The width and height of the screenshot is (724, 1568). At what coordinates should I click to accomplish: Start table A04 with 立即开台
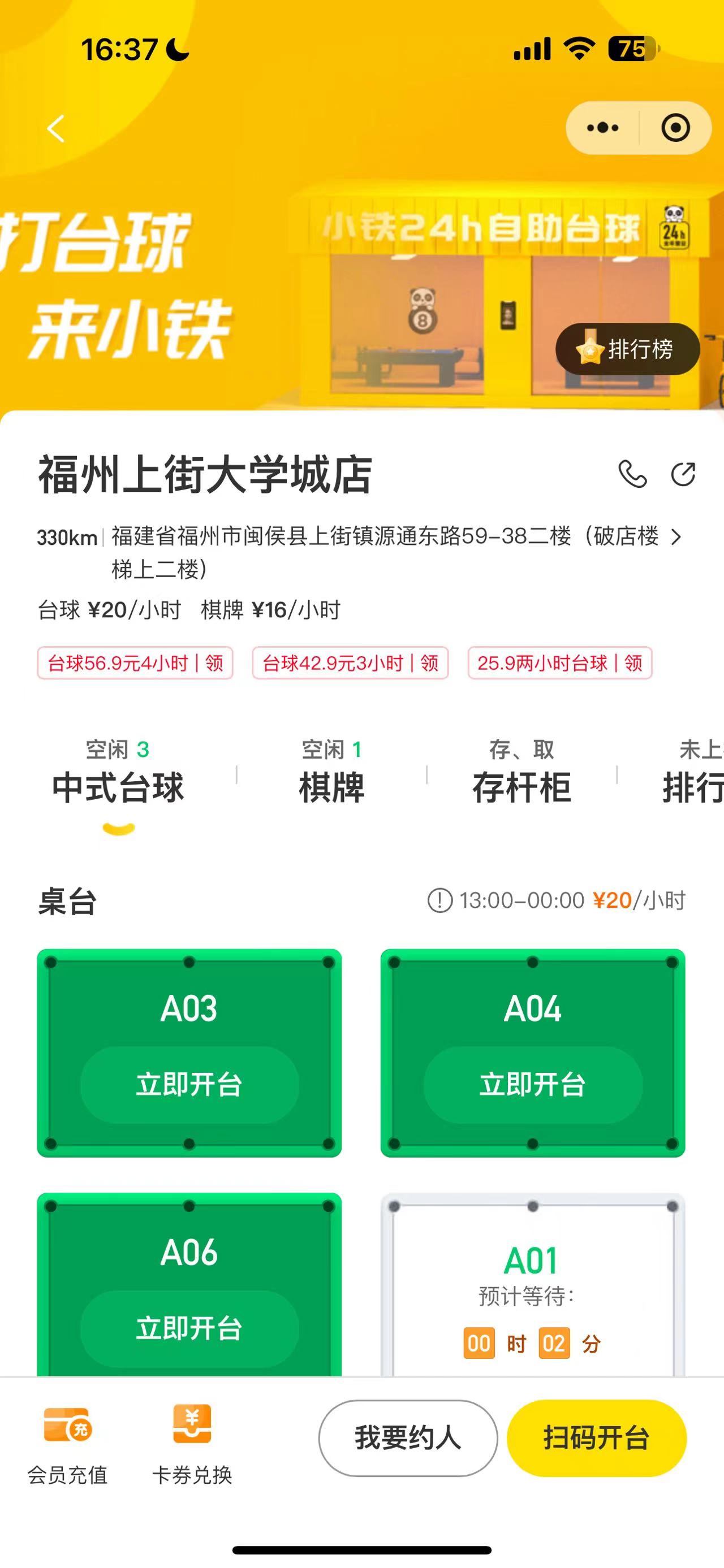[x=533, y=1084]
